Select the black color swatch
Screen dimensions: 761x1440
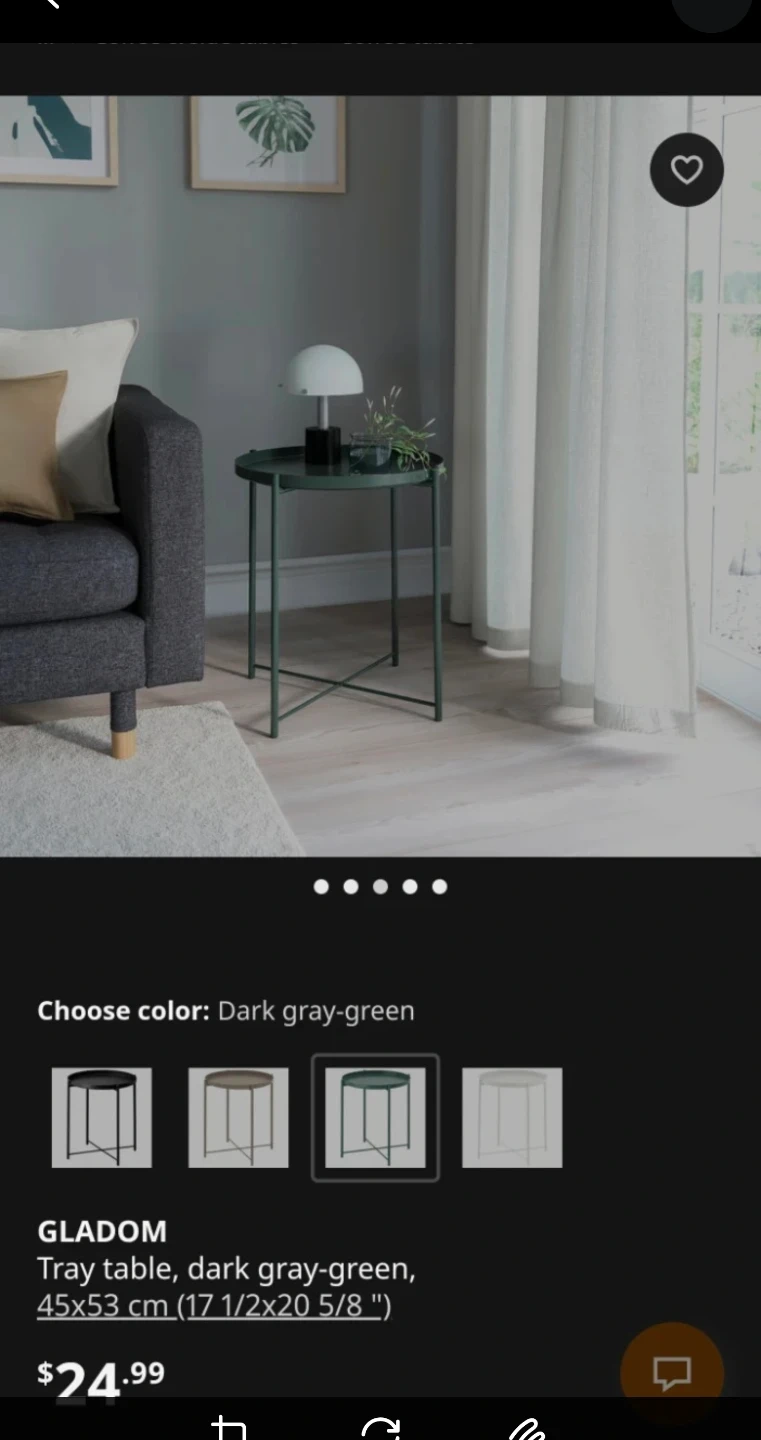coord(101,1117)
